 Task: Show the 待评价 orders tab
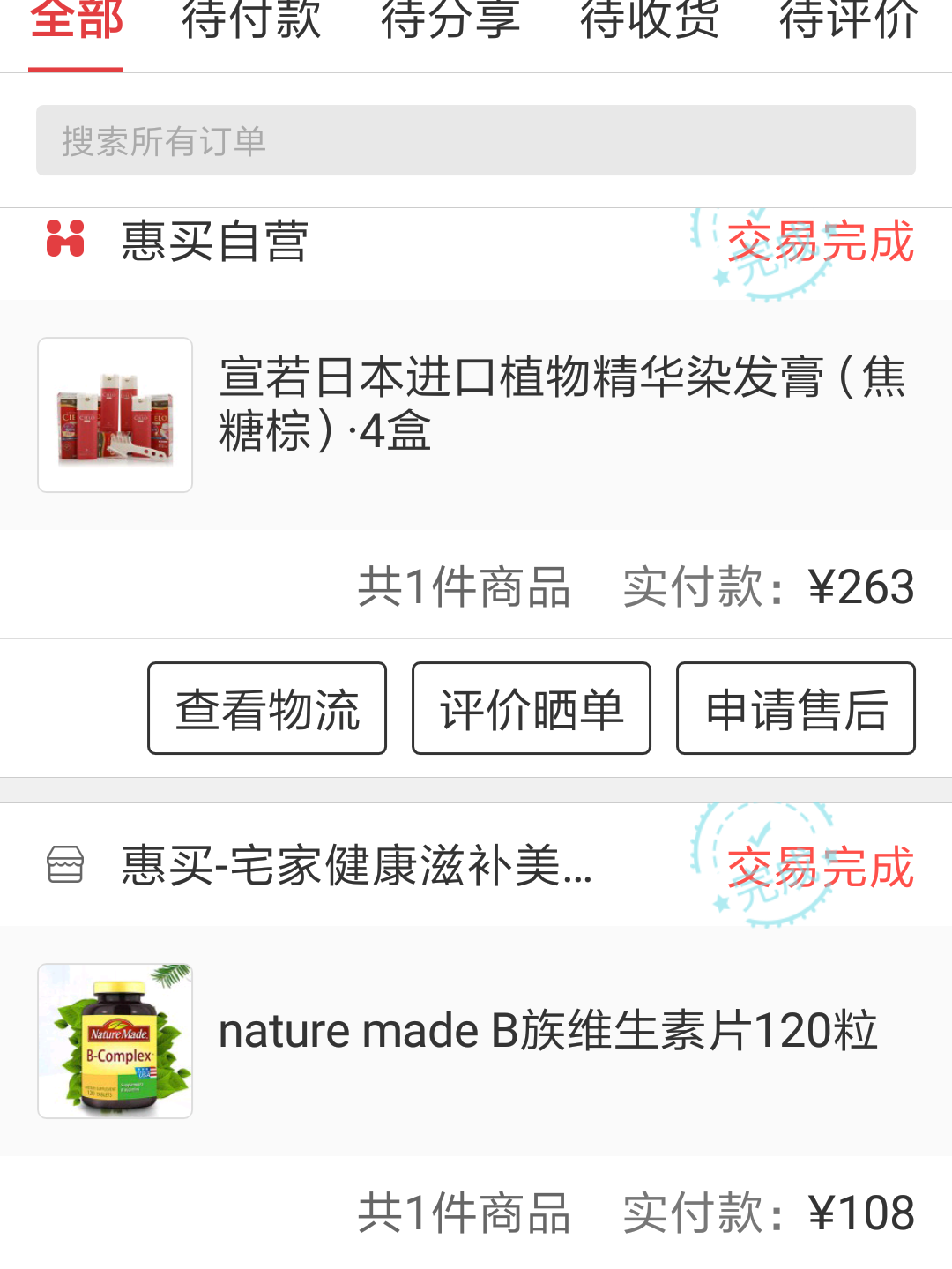tap(849, 21)
